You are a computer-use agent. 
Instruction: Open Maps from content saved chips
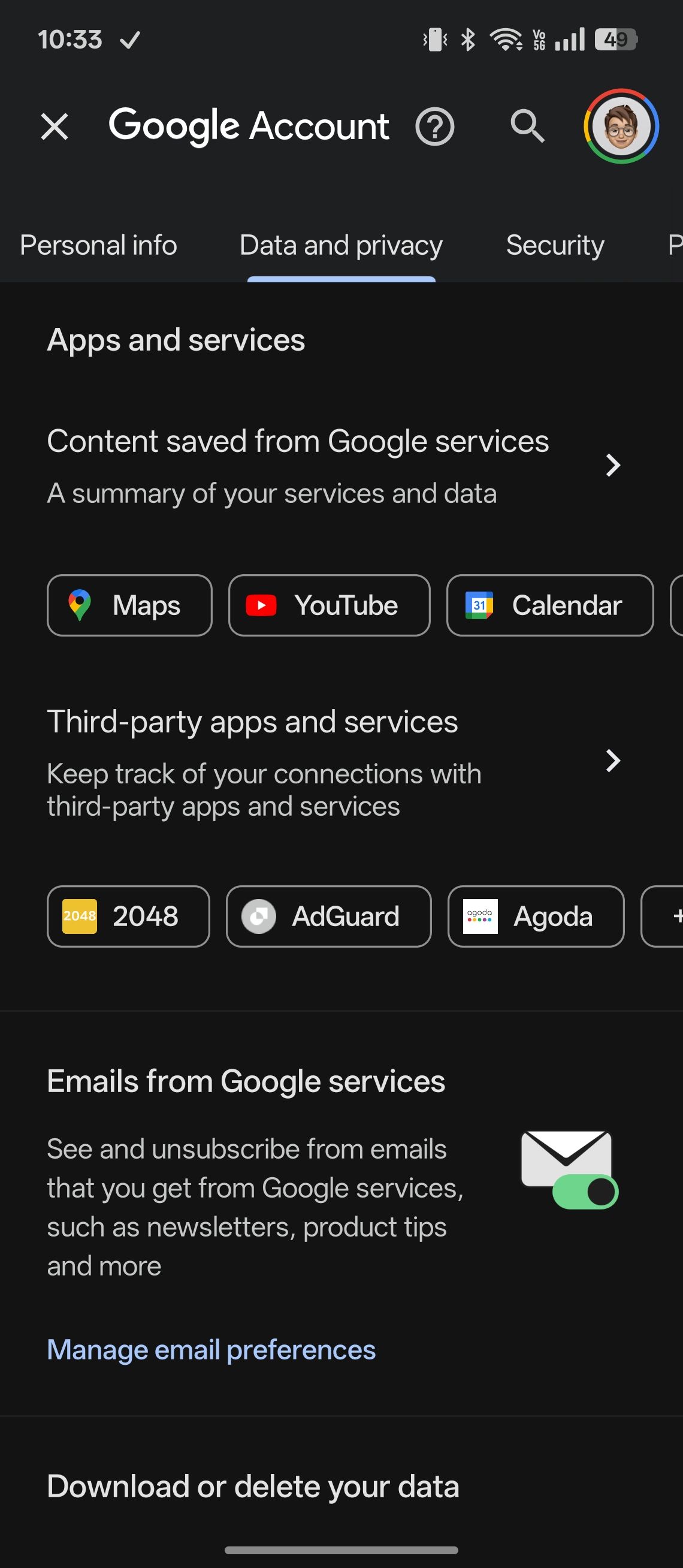click(129, 605)
